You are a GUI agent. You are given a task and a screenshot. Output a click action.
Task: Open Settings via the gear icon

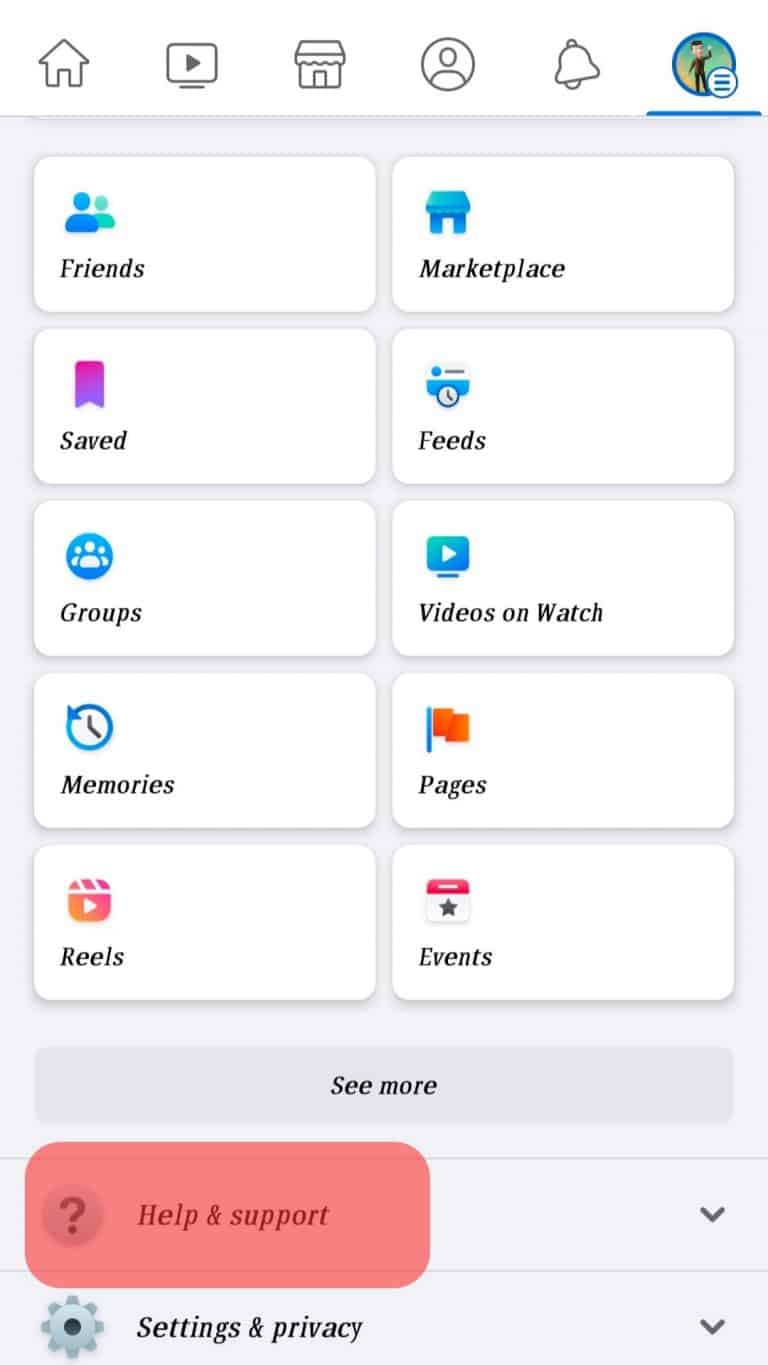tap(71, 1327)
